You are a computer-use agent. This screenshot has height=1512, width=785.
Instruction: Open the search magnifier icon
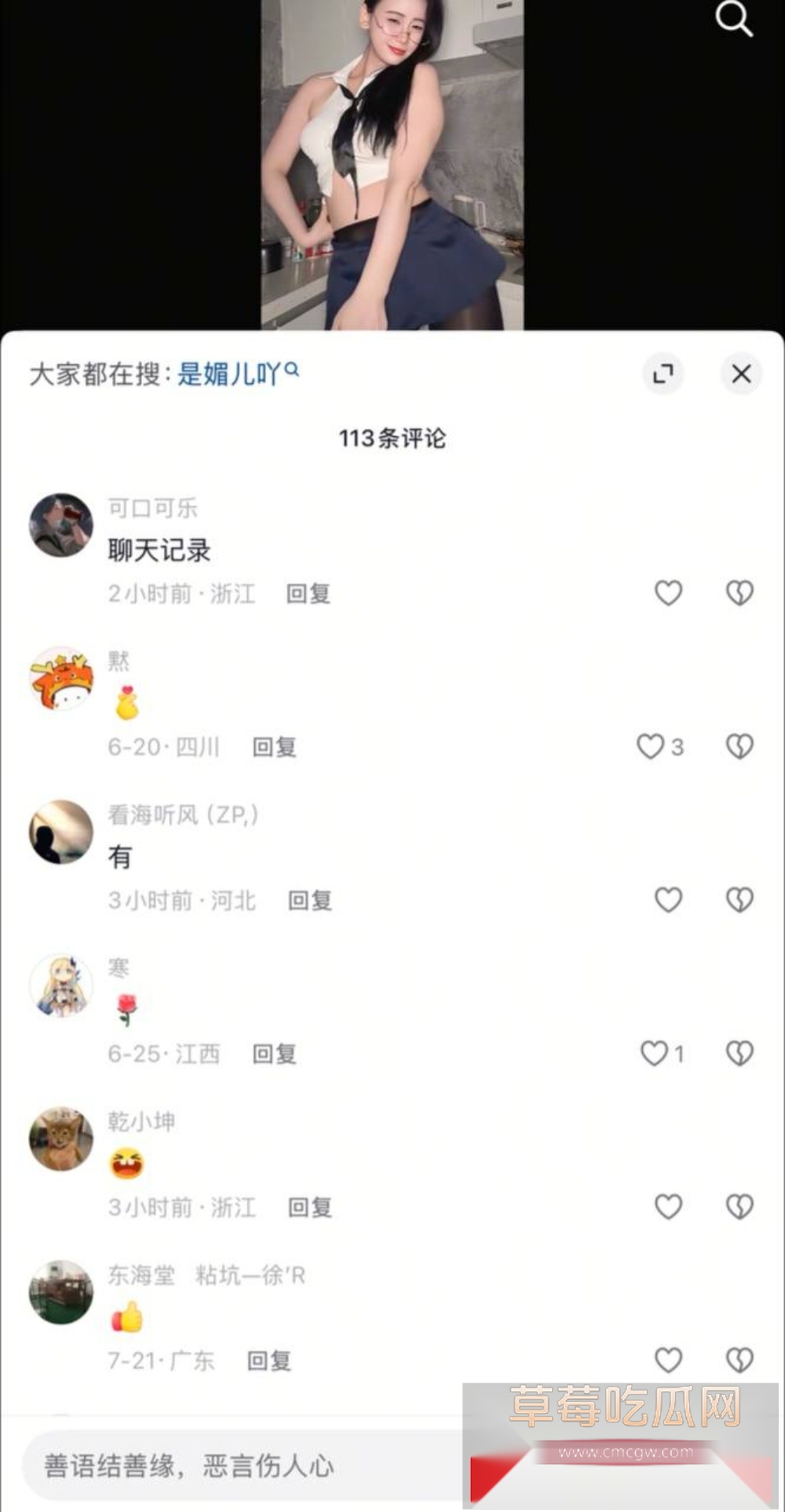[x=733, y=18]
